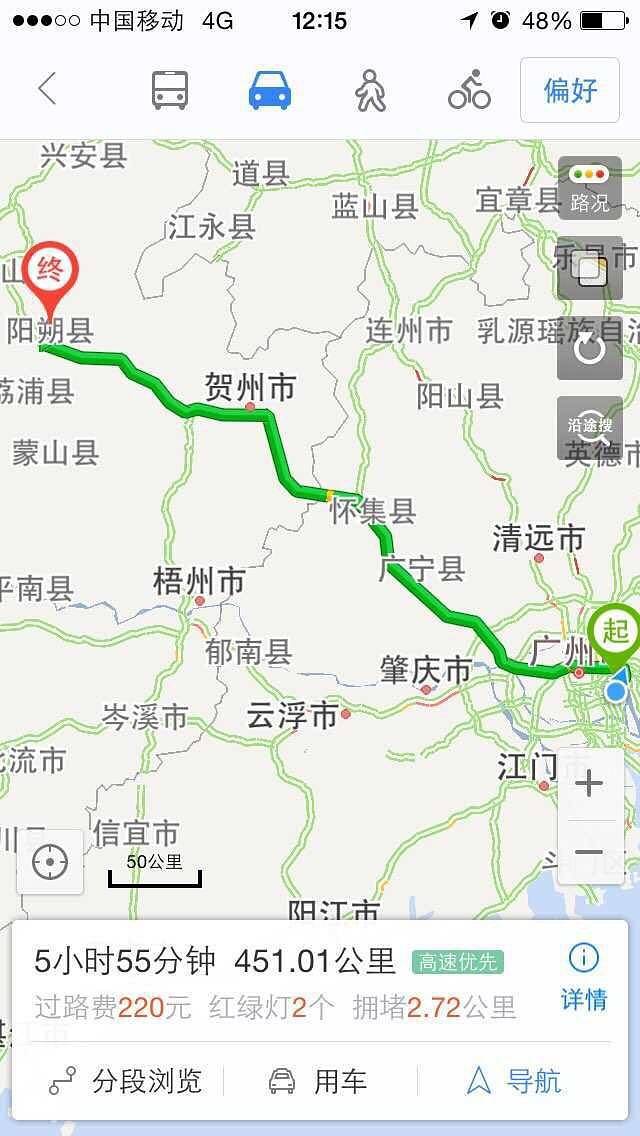Viewport: 640px width, 1136px height.
Task: Zoom out with the minus button
Action: click(589, 852)
